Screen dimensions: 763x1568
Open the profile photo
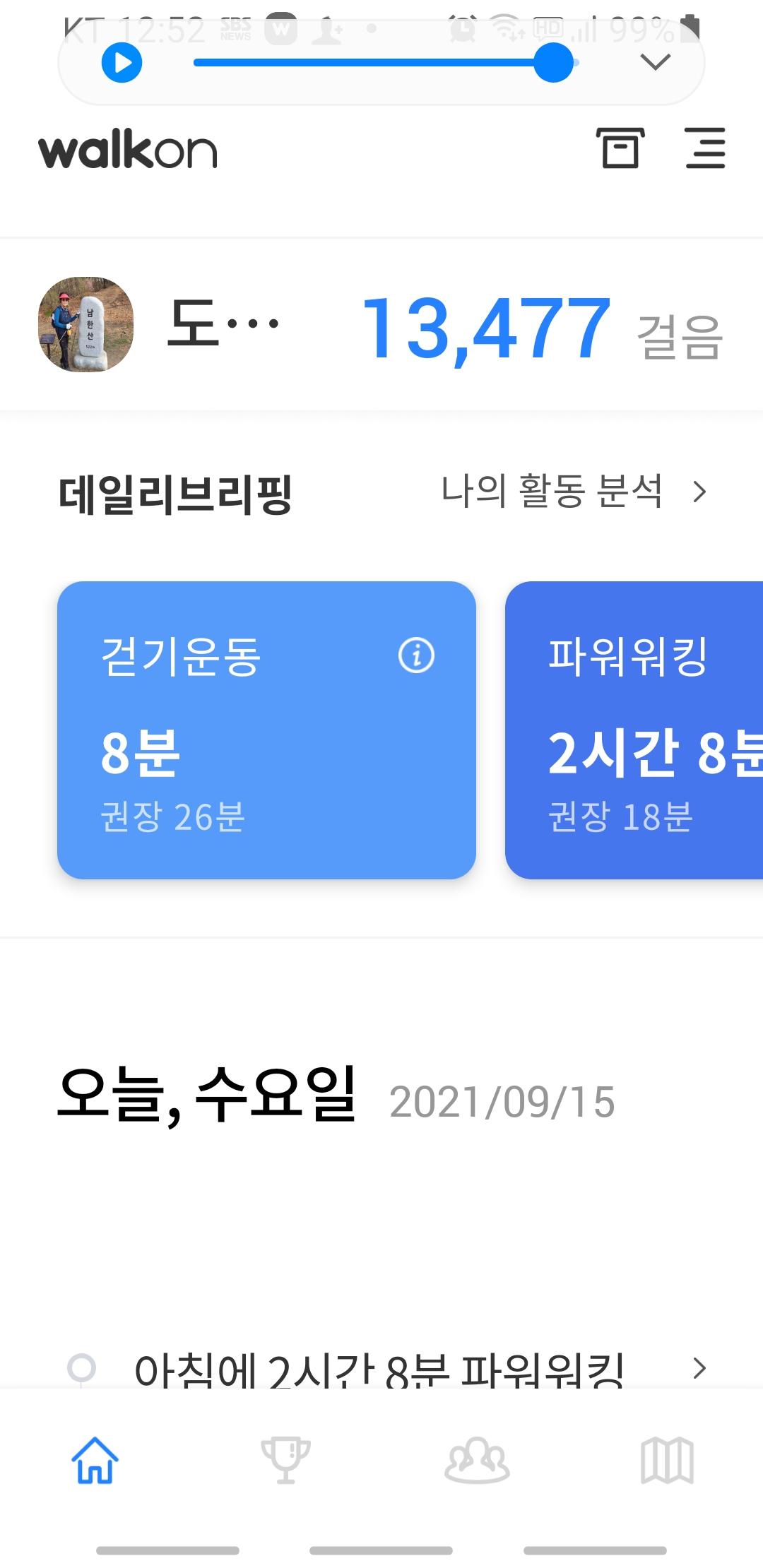tap(85, 324)
